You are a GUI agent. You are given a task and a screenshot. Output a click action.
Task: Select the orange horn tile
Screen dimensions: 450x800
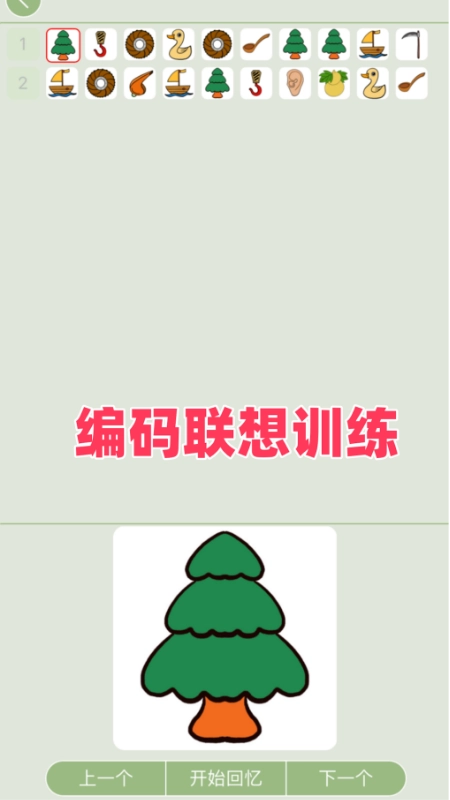point(140,83)
